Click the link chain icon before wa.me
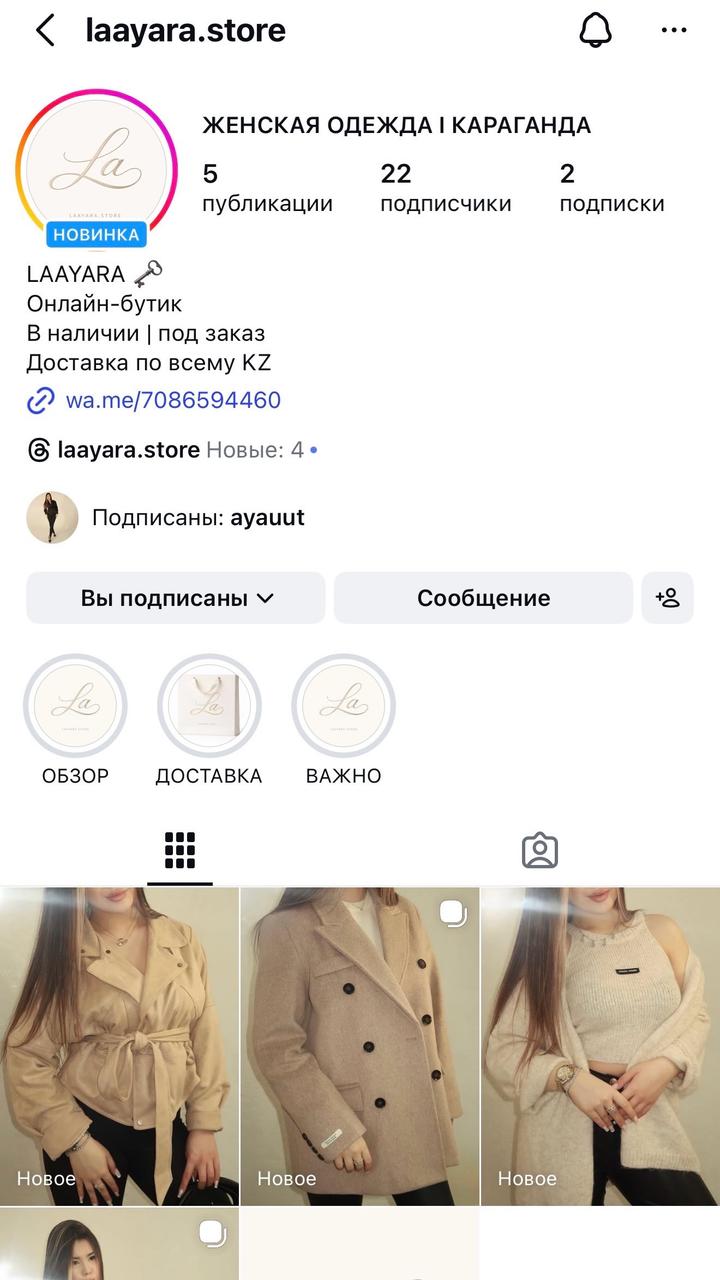The height and width of the screenshot is (1280, 720). [x=39, y=400]
